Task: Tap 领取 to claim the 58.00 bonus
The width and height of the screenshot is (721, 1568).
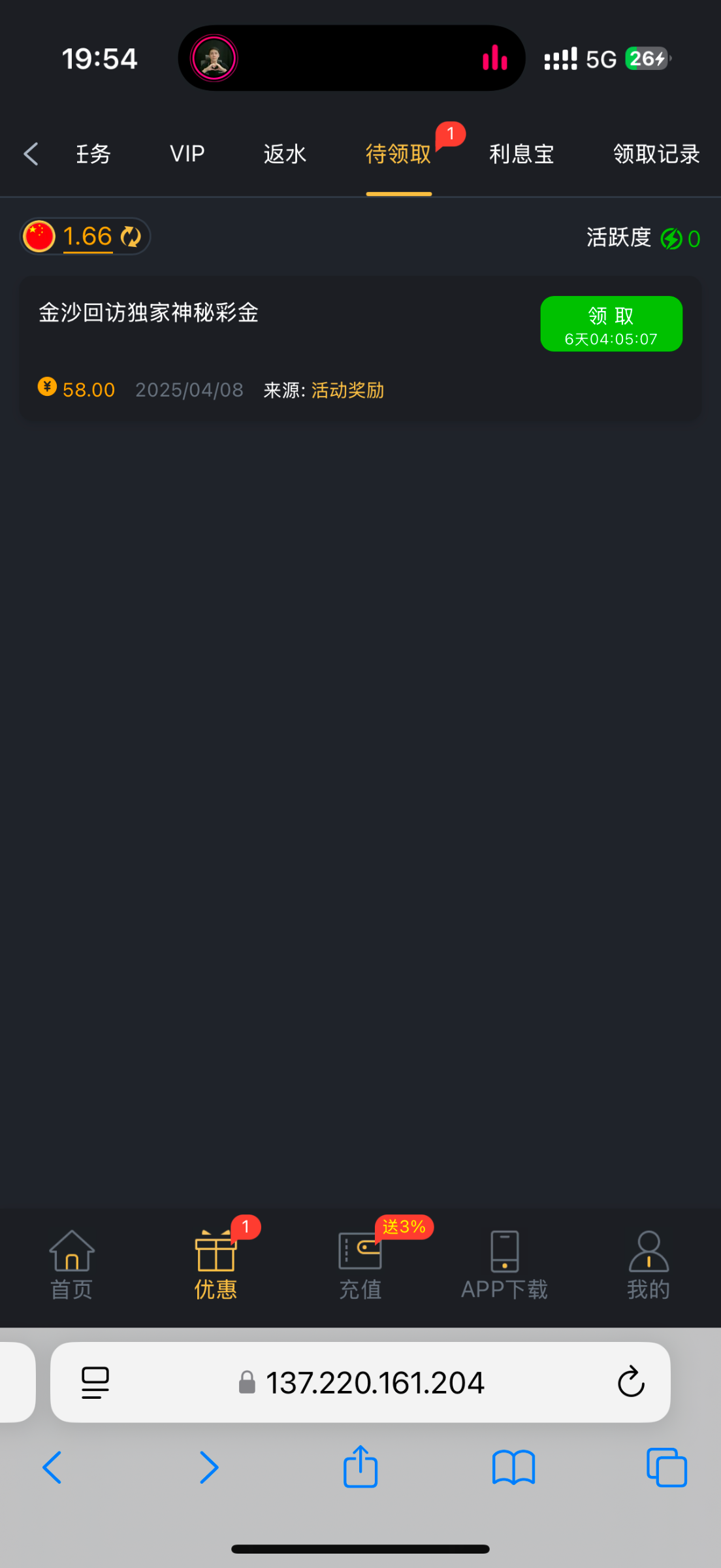Action: click(611, 324)
